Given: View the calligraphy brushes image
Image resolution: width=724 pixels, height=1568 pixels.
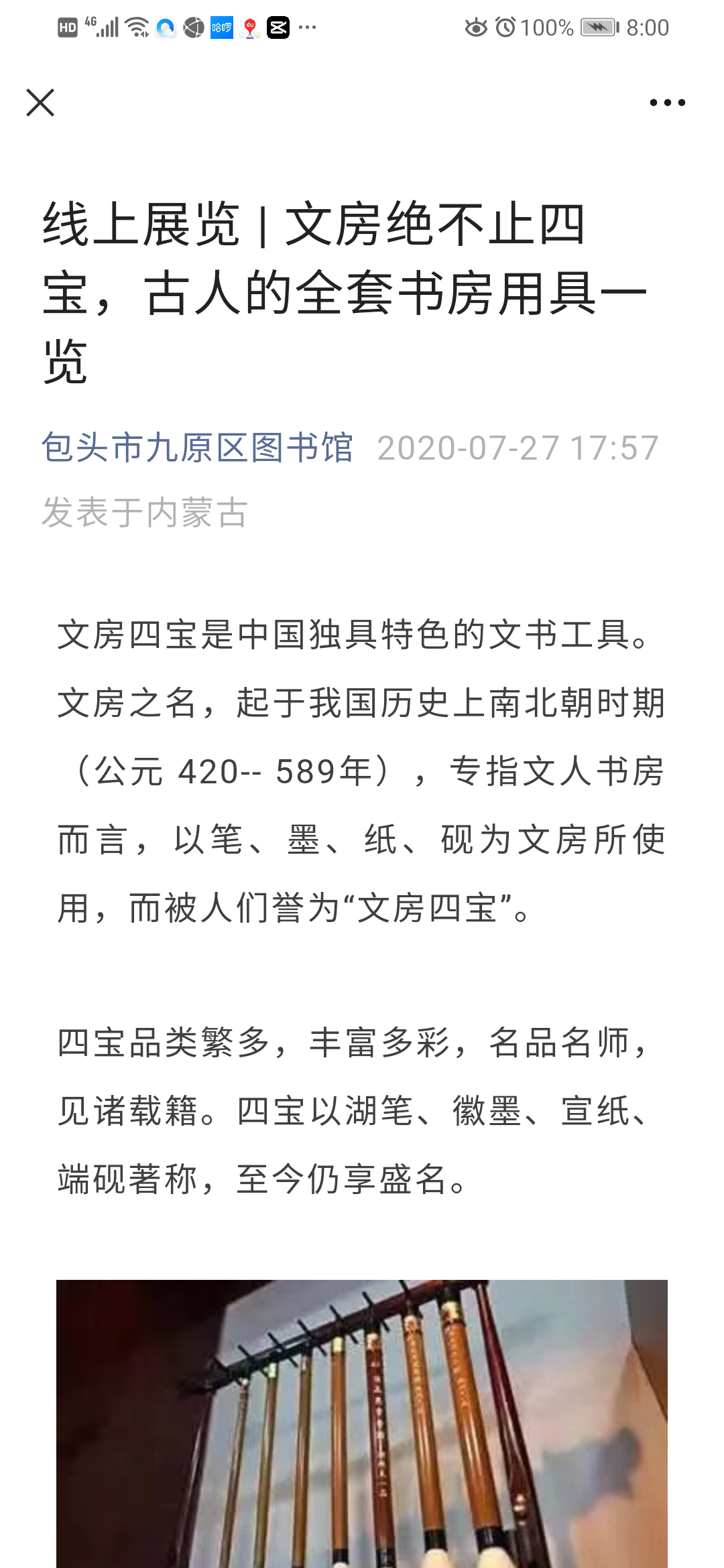Looking at the screenshot, I should tap(362, 1423).
